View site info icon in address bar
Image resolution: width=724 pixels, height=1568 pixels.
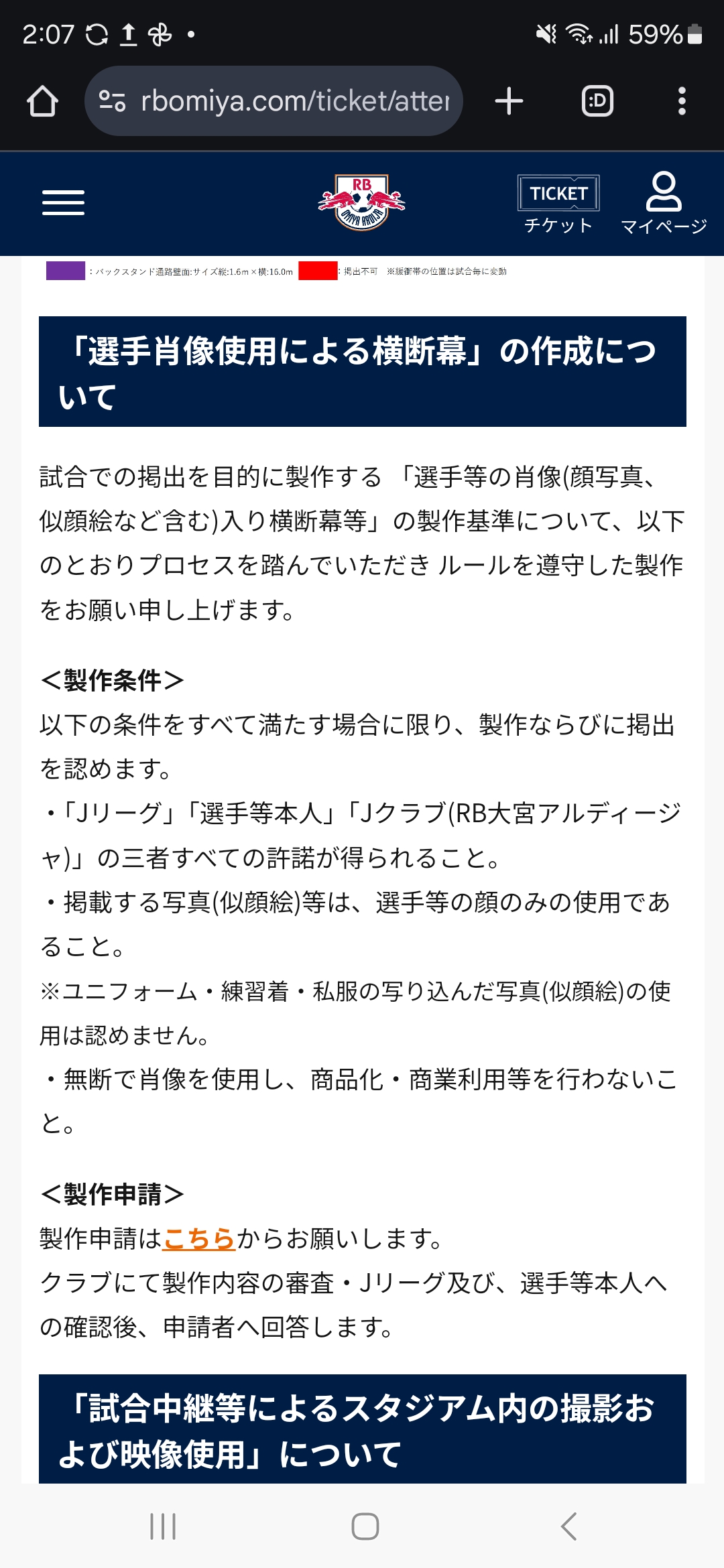(112, 101)
